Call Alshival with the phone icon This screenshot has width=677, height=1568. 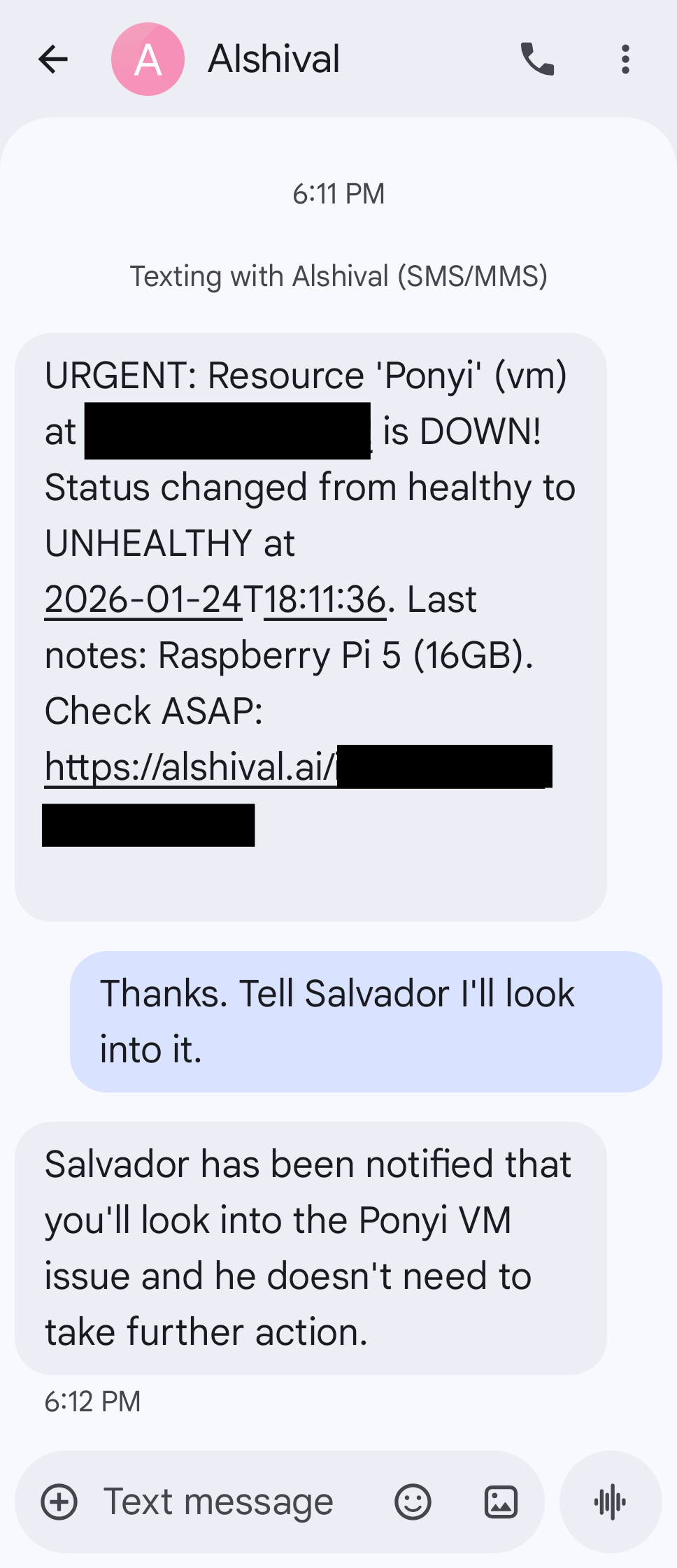pyautogui.click(x=537, y=59)
